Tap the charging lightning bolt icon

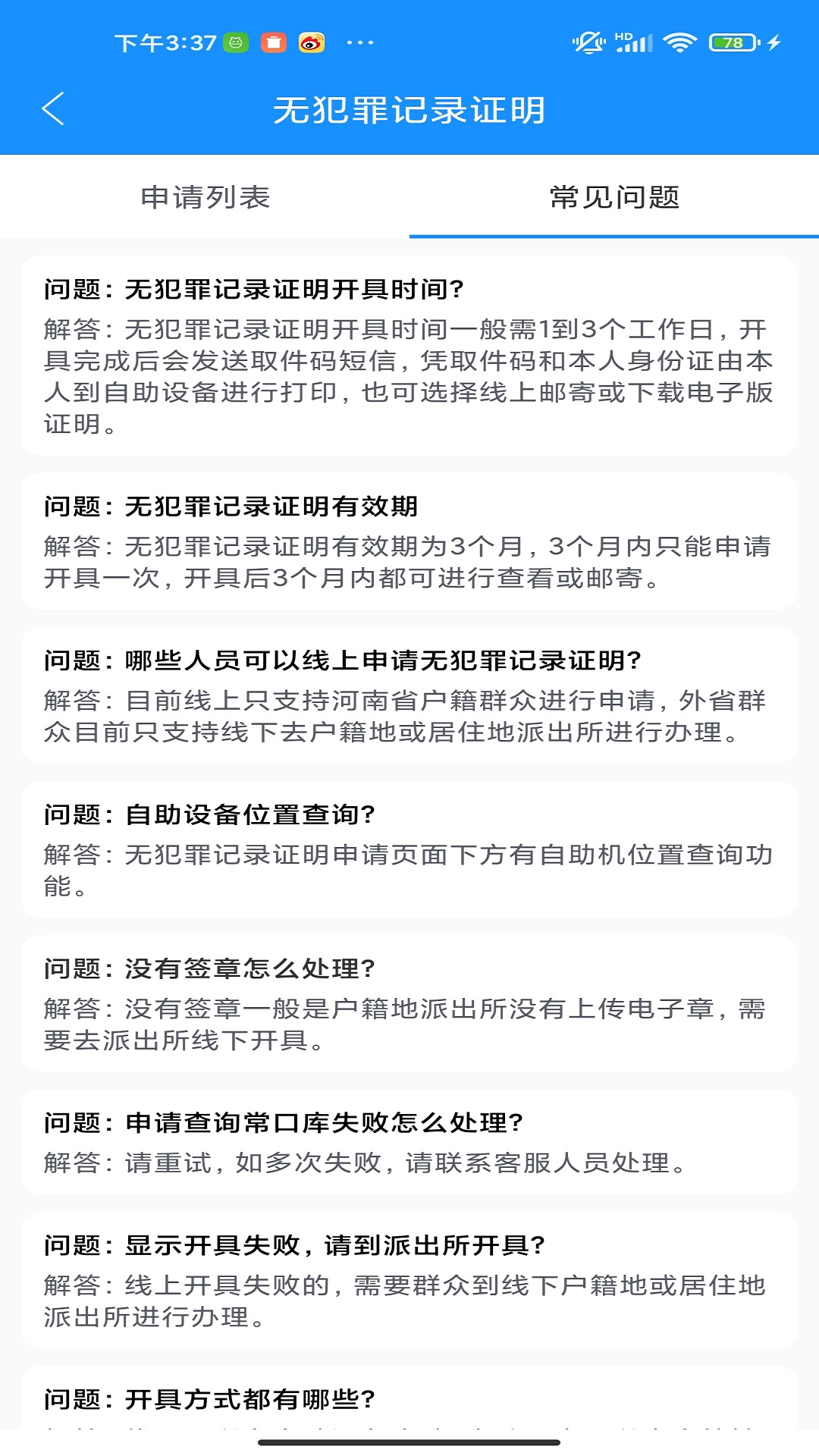tap(775, 43)
